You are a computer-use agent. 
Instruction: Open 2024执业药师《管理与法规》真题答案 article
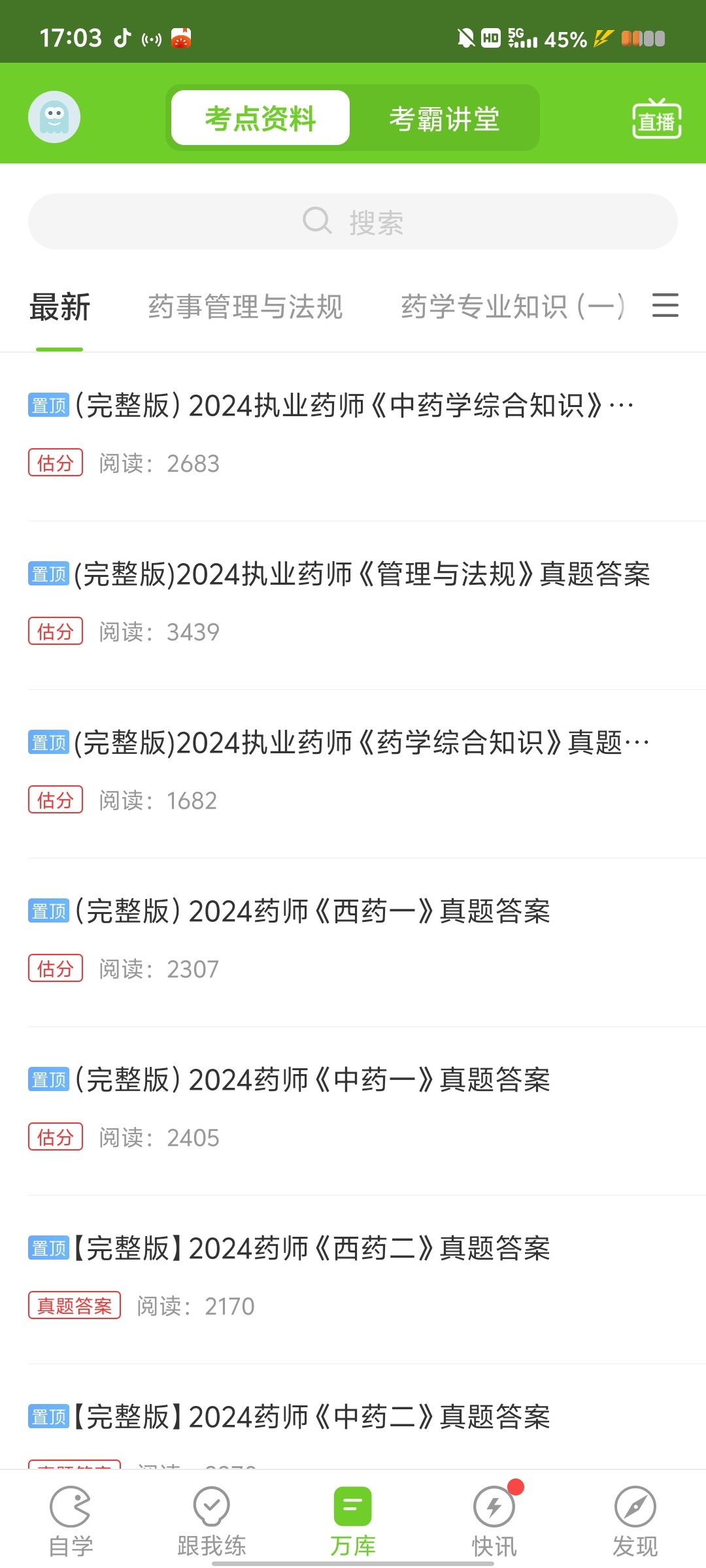pos(353,605)
